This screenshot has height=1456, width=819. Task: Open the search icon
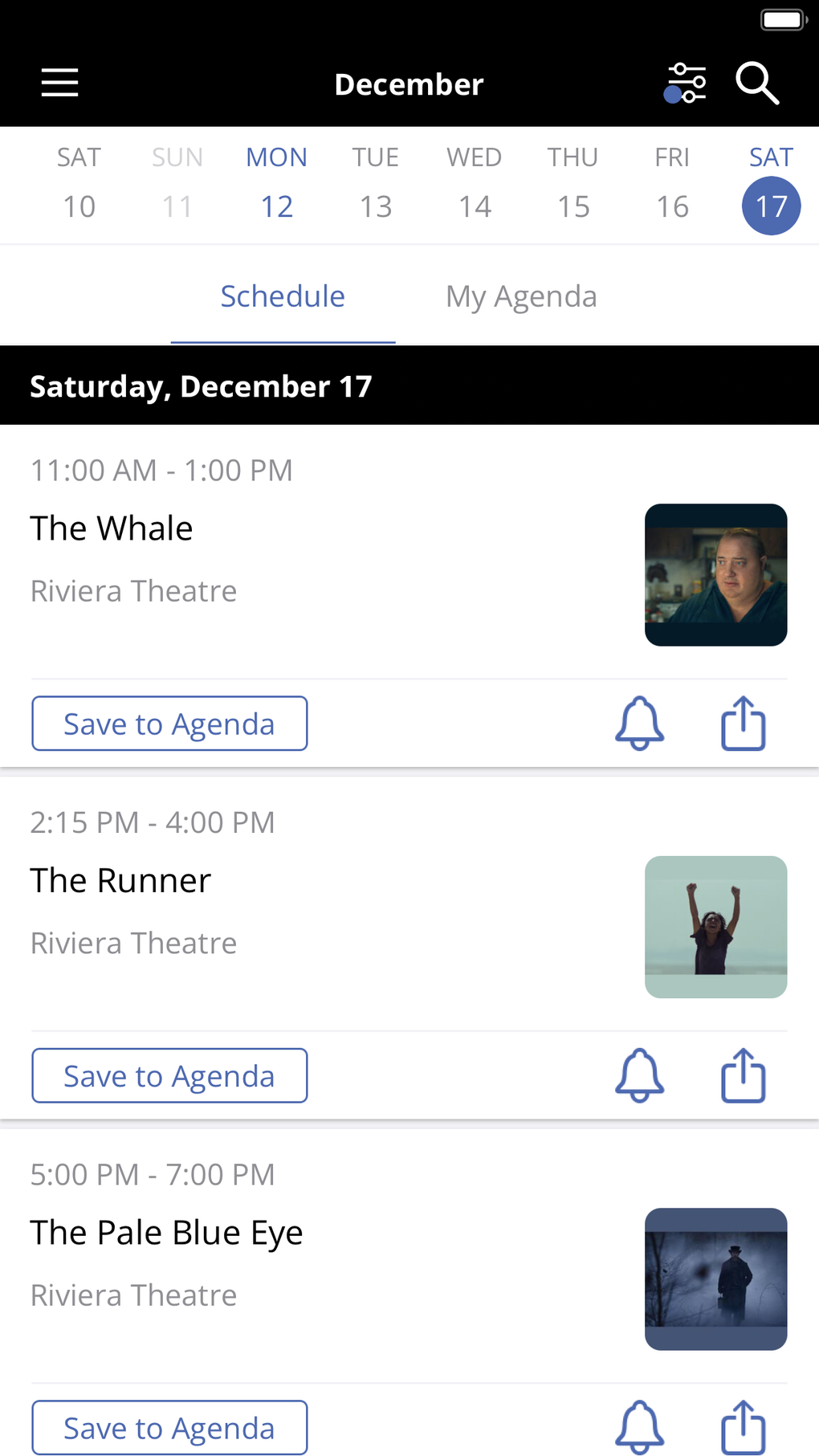click(757, 84)
